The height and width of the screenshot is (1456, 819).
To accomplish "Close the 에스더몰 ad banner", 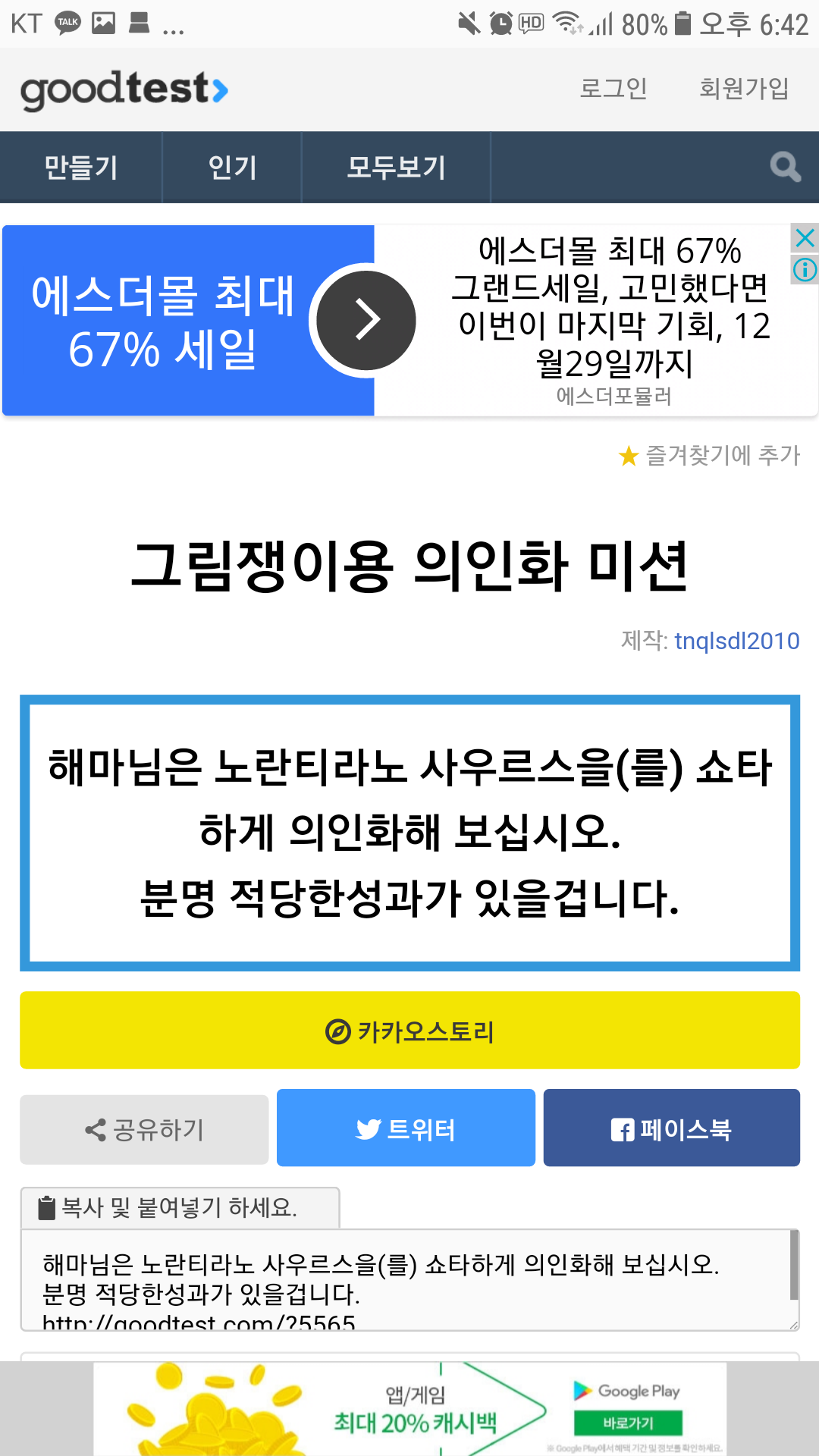I will point(805,238).
